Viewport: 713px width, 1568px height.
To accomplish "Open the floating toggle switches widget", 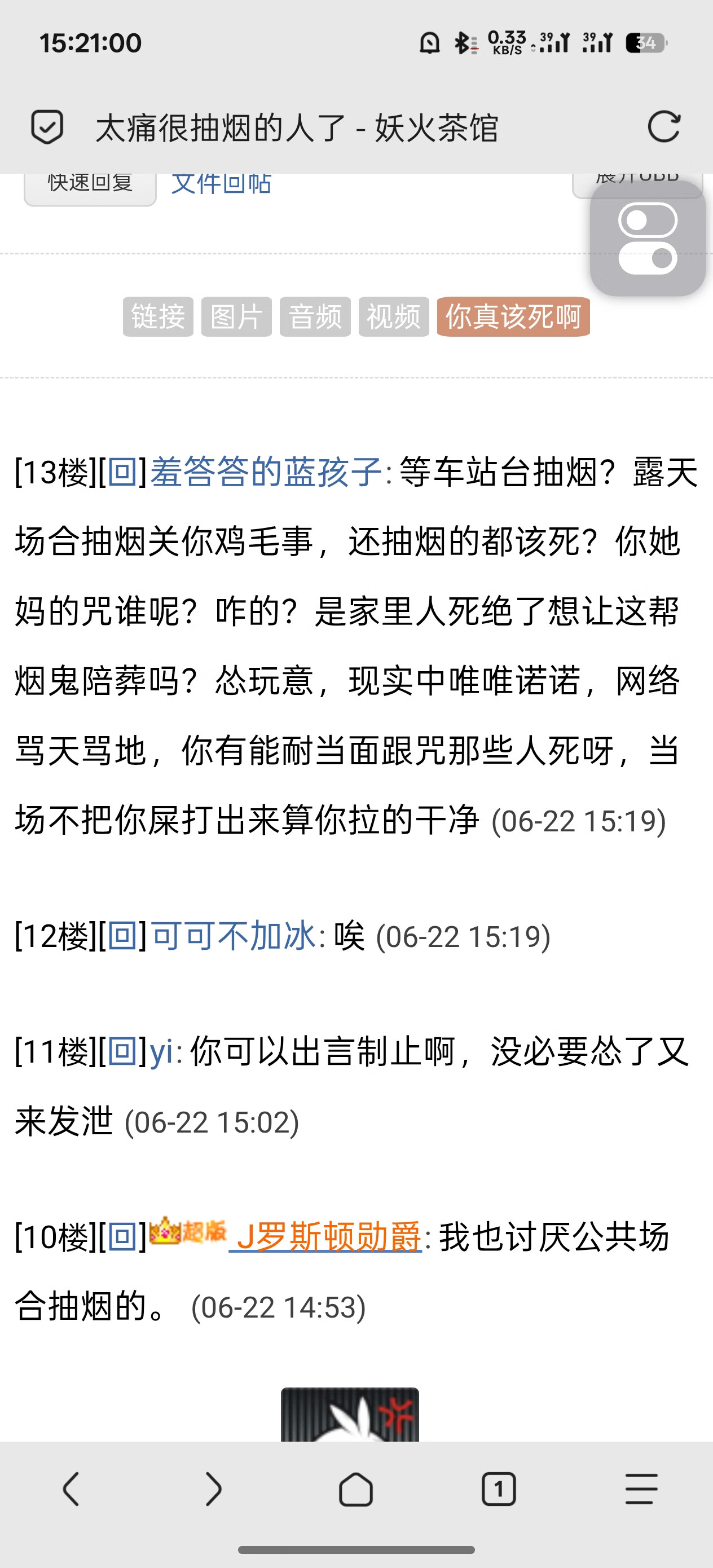I will pyautogui.click(x=647, y=239).
